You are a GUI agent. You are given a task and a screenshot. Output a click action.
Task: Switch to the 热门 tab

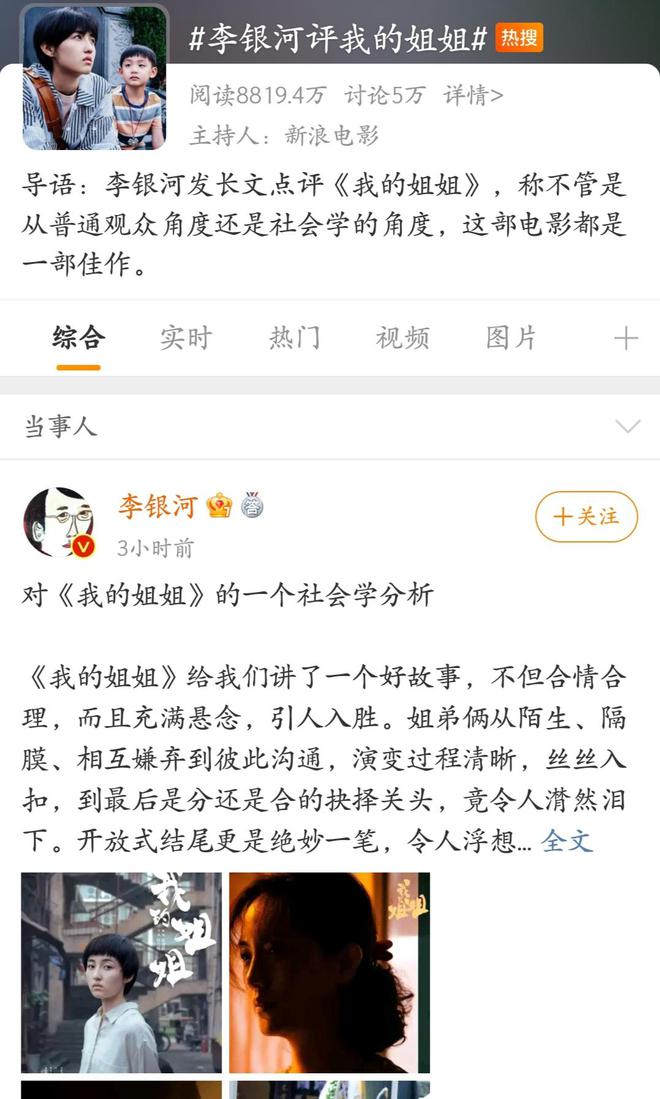294,338
